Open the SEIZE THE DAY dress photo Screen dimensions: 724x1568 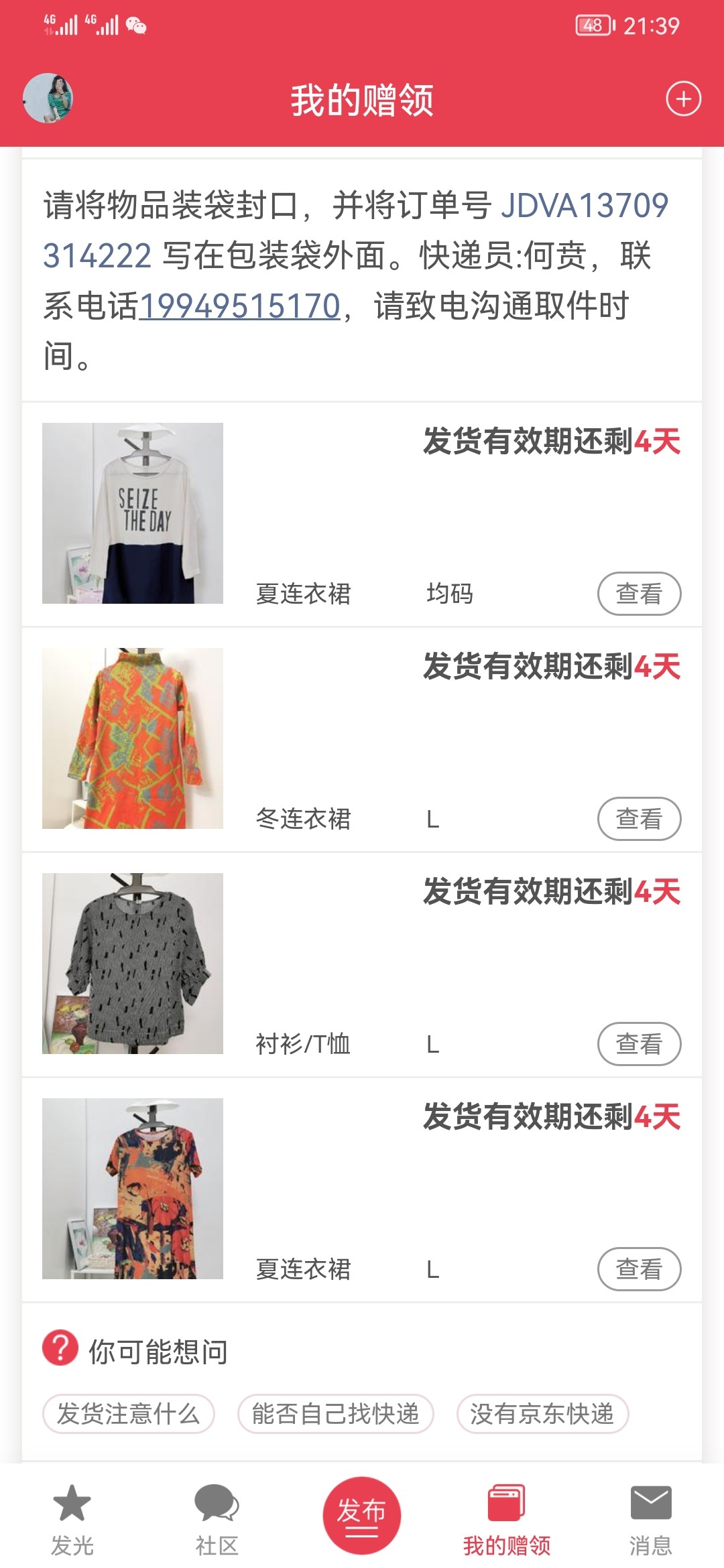coord(133,513)
